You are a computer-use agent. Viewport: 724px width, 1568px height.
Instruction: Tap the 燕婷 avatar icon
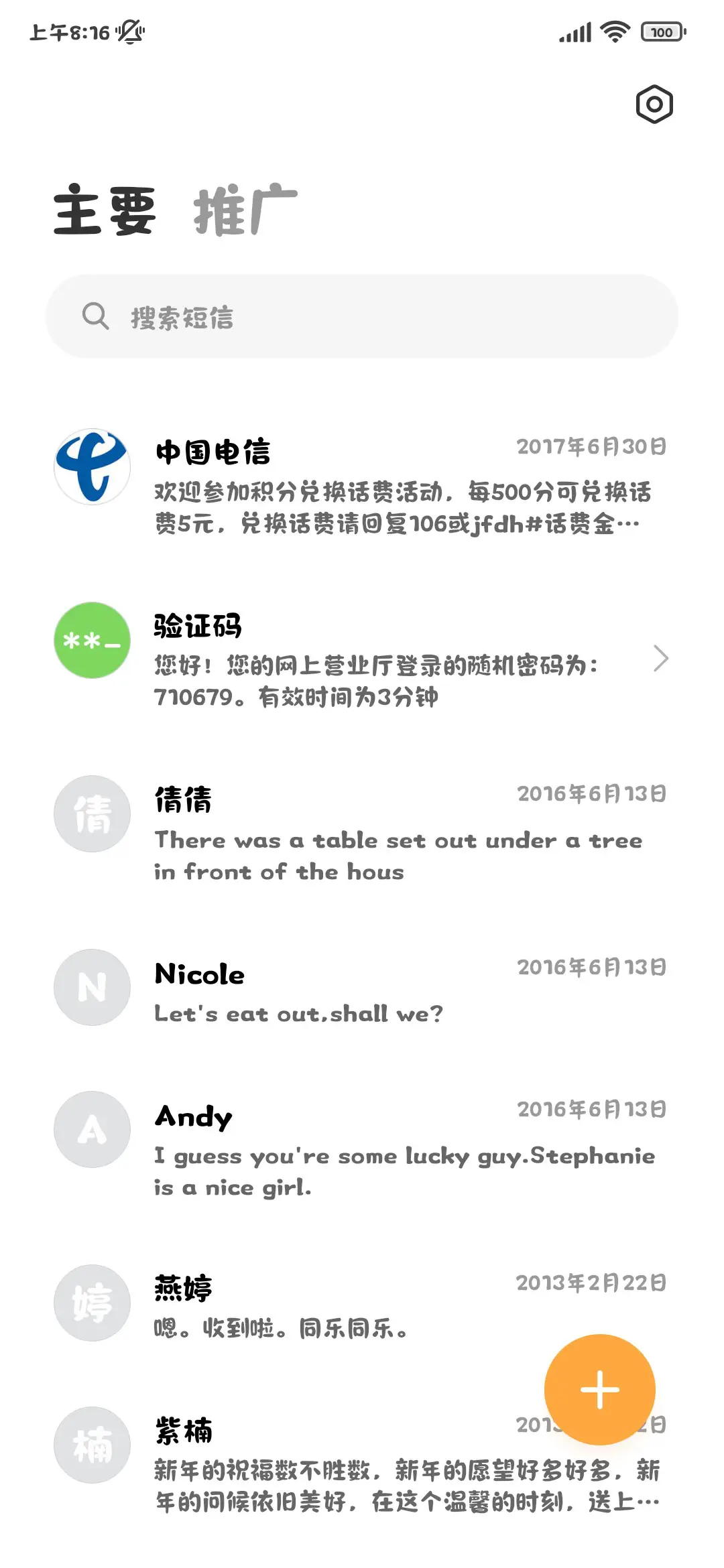tap(92, 1303)
